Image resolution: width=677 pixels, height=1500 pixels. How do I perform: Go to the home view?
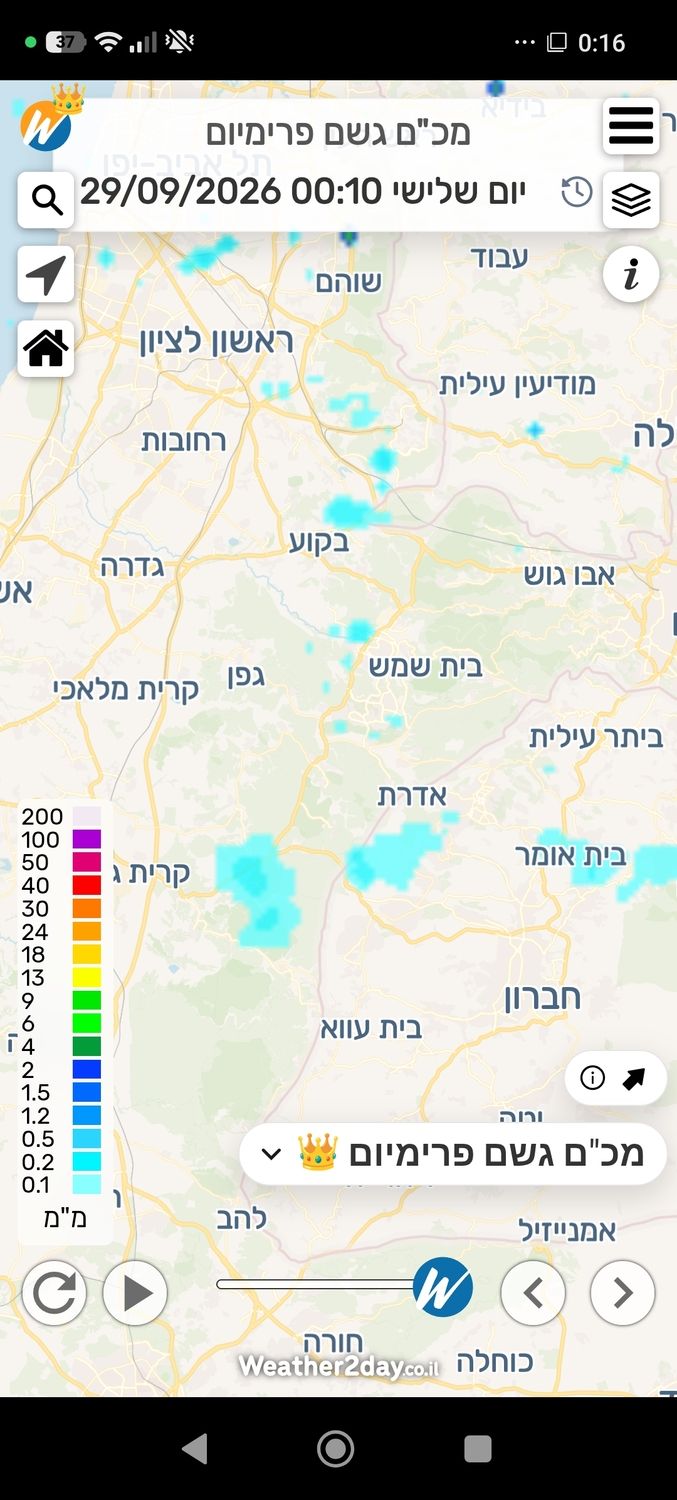coord(46,348)
